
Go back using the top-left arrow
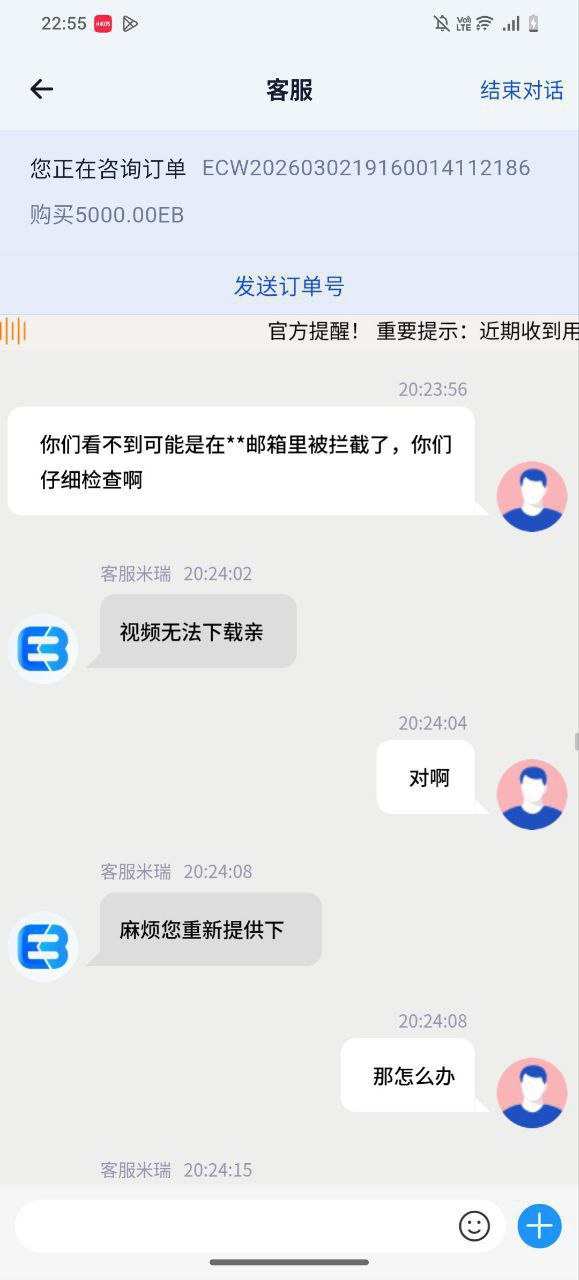[41, 89]
